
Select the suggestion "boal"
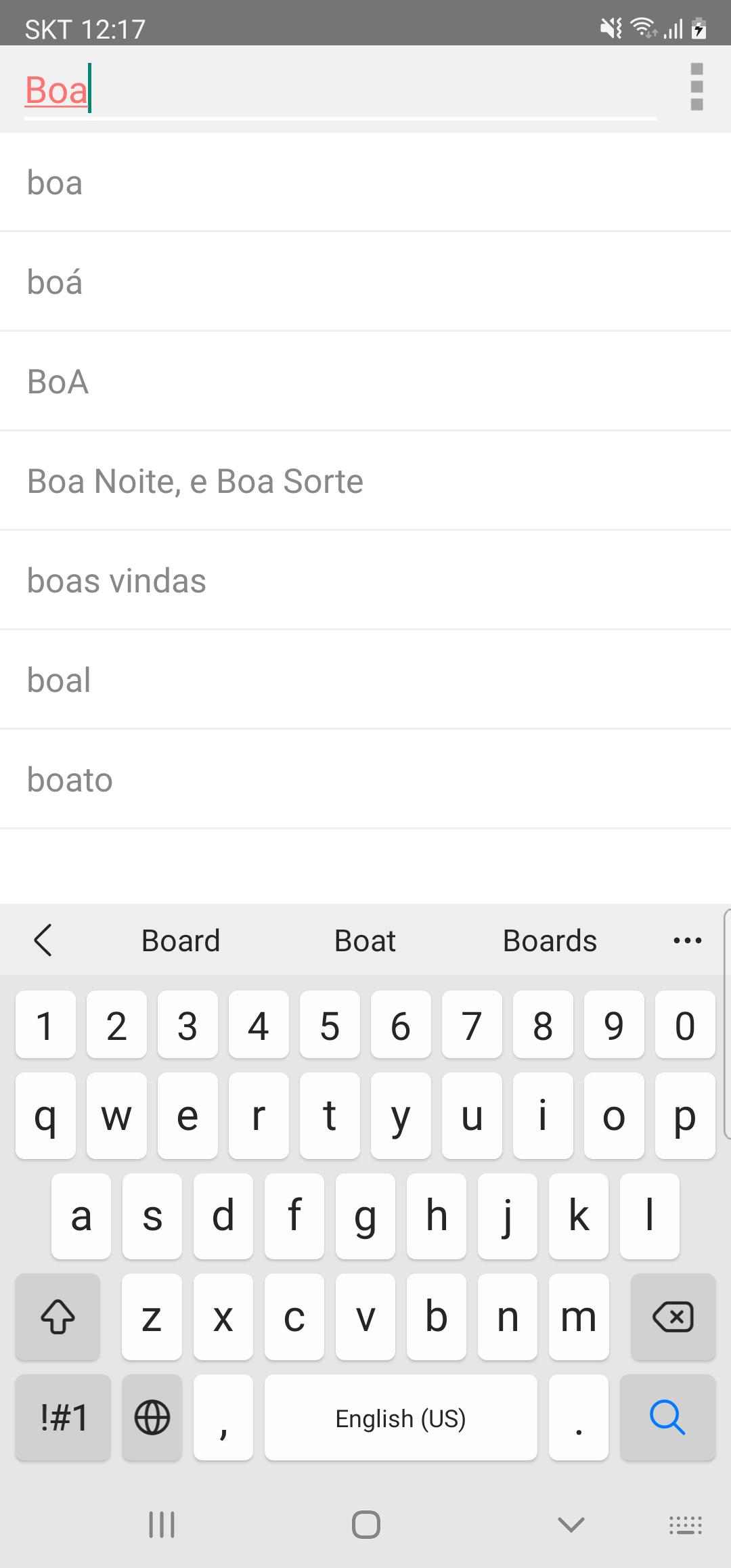(x=365, y=680)
